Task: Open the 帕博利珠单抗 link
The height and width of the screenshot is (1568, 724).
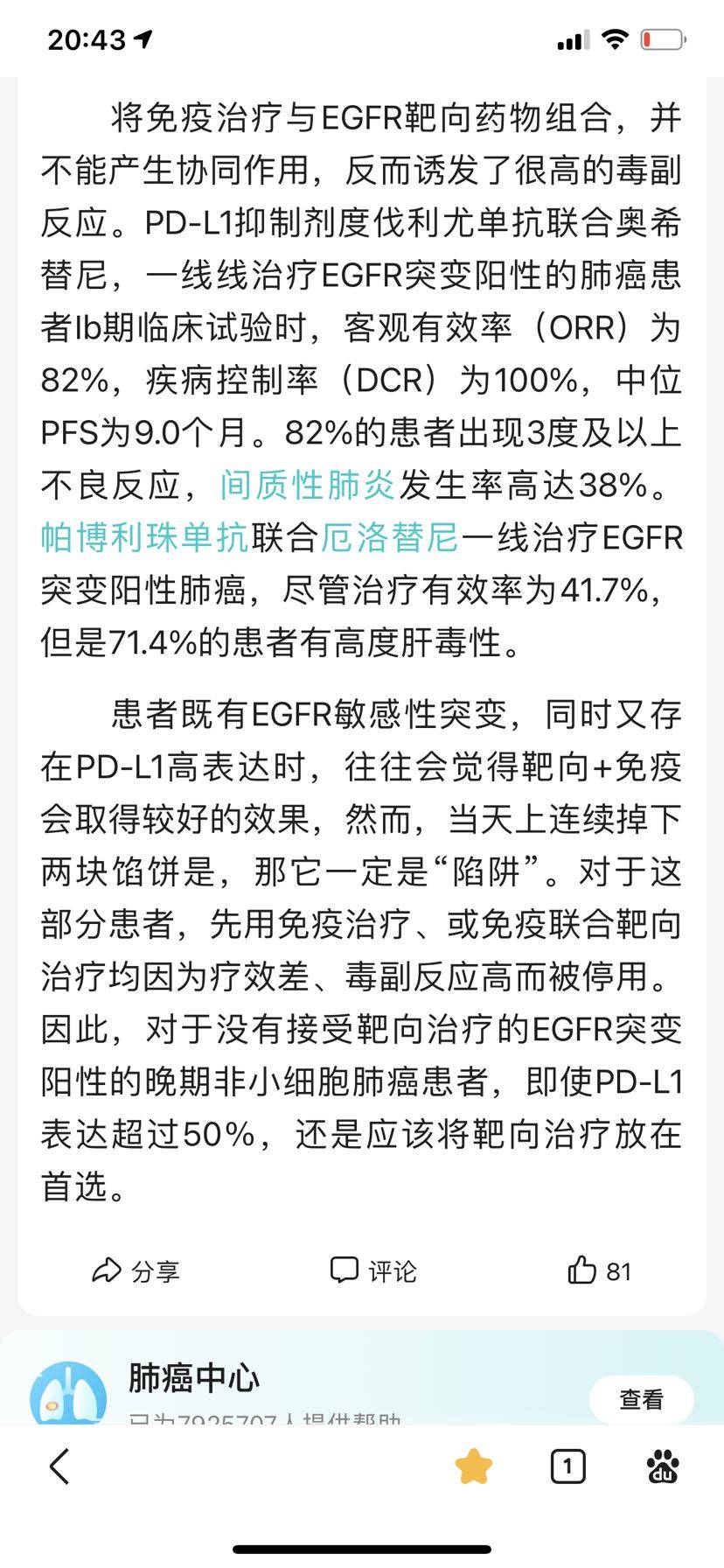Action: [x=145, y=537]
